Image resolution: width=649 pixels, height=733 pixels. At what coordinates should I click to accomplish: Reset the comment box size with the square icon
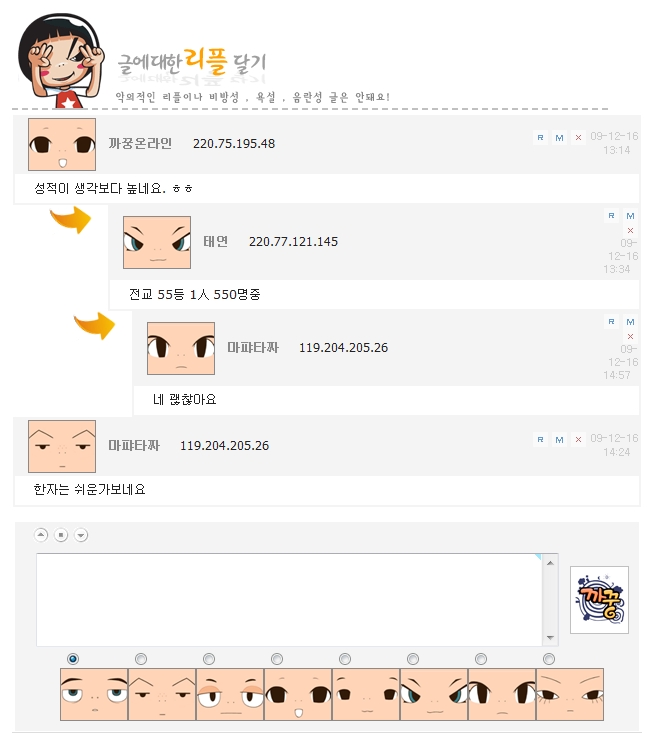pyautogui.click(x=61, y=534)
